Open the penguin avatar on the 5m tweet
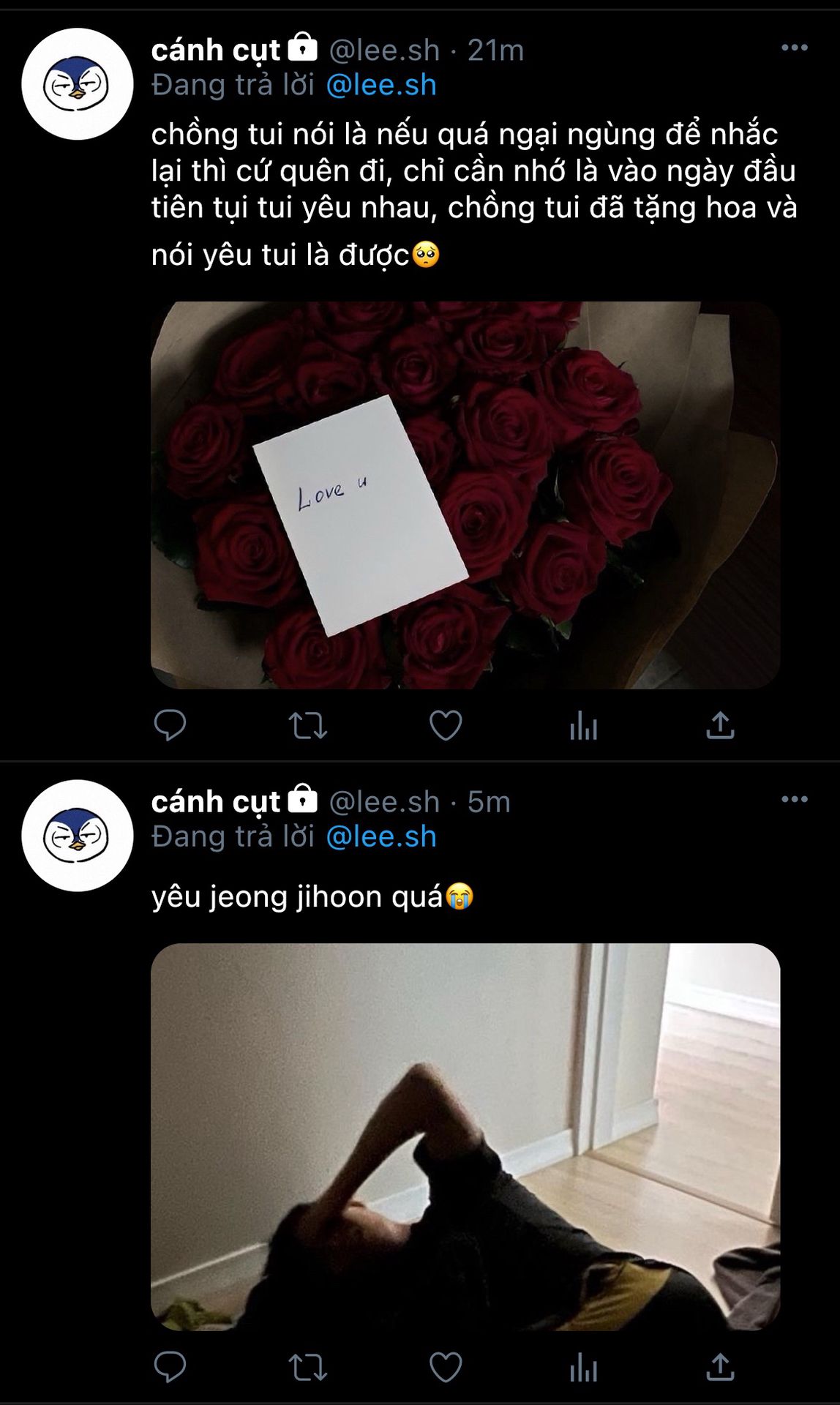Viewport: 840px width, 1405px height. click(x=78, y=835)
